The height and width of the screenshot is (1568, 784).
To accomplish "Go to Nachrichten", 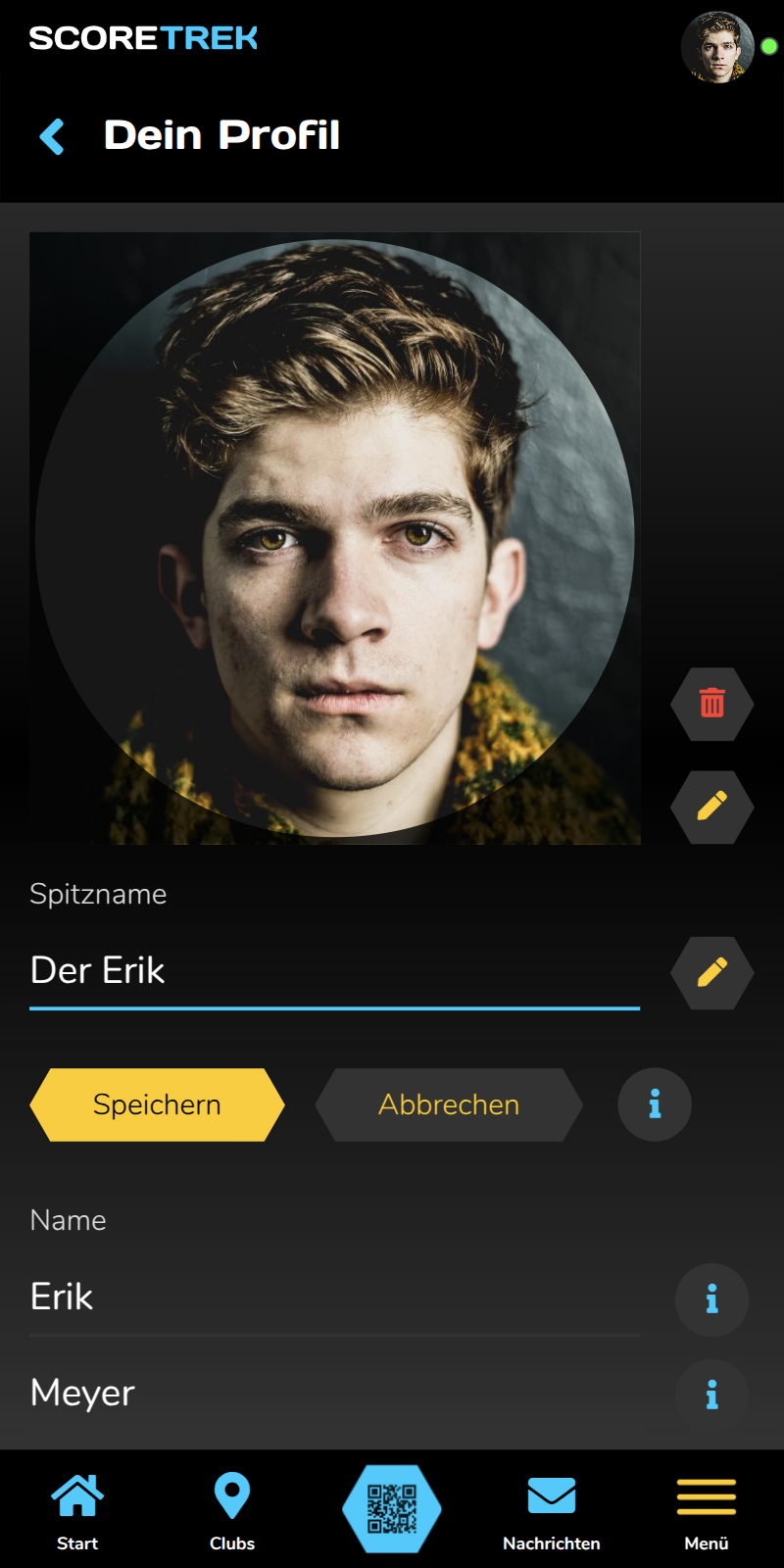I will click(552, 1510).
